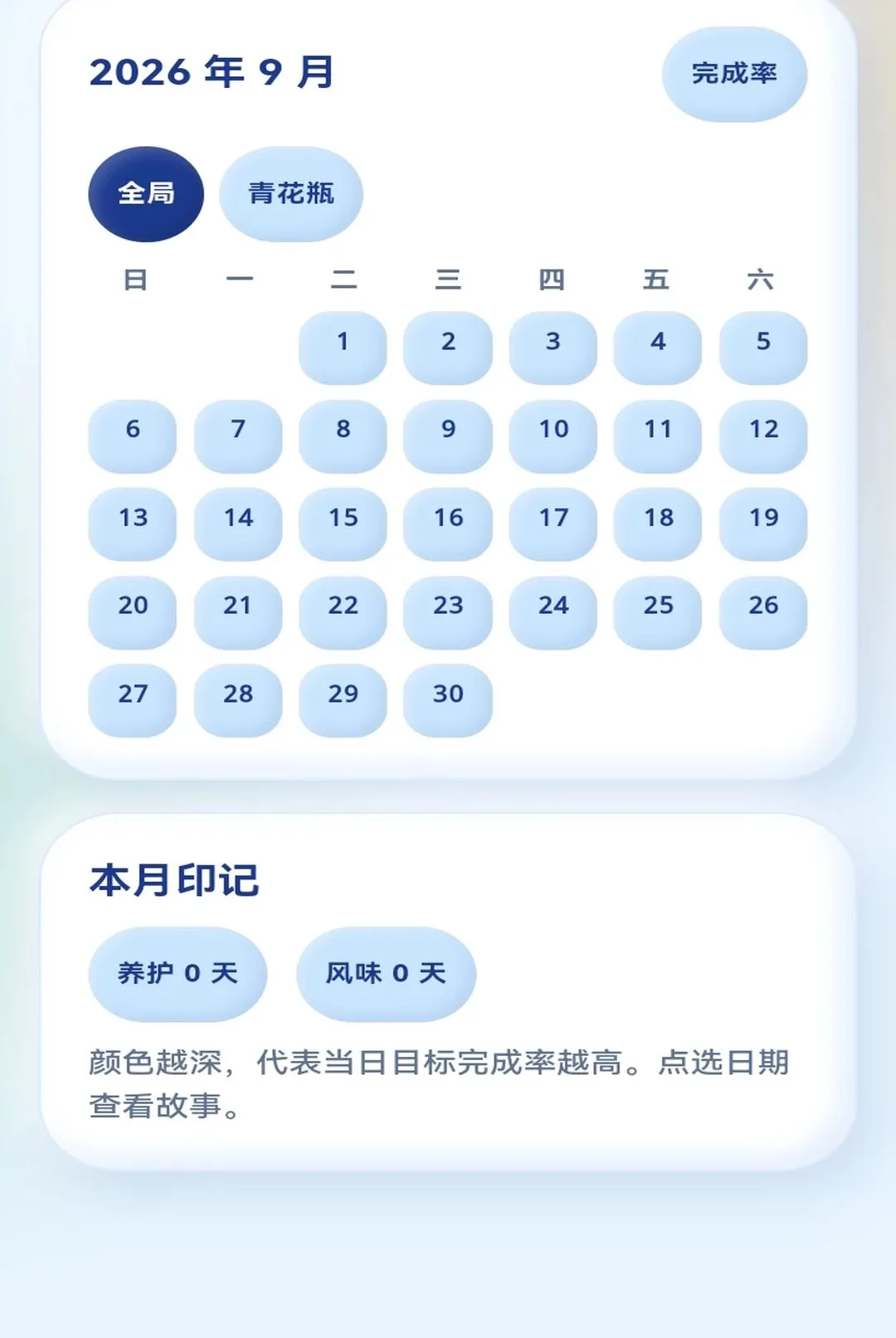896x1338 pixels.
Task: Select date 23 on the calendar
Action: [x=448, y=612]
